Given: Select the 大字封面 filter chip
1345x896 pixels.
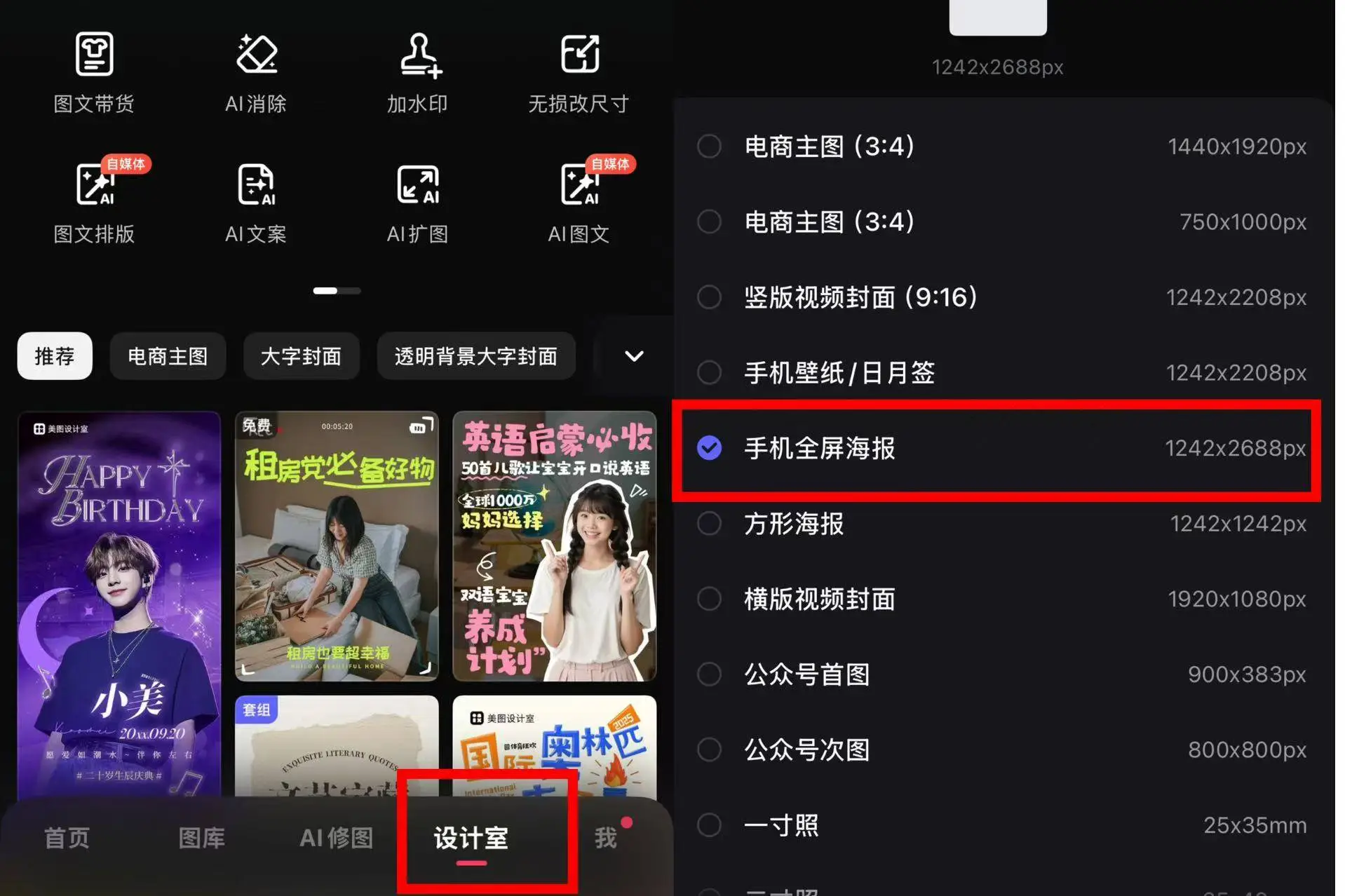Looking at the screenshot, I should pos(301,356).
